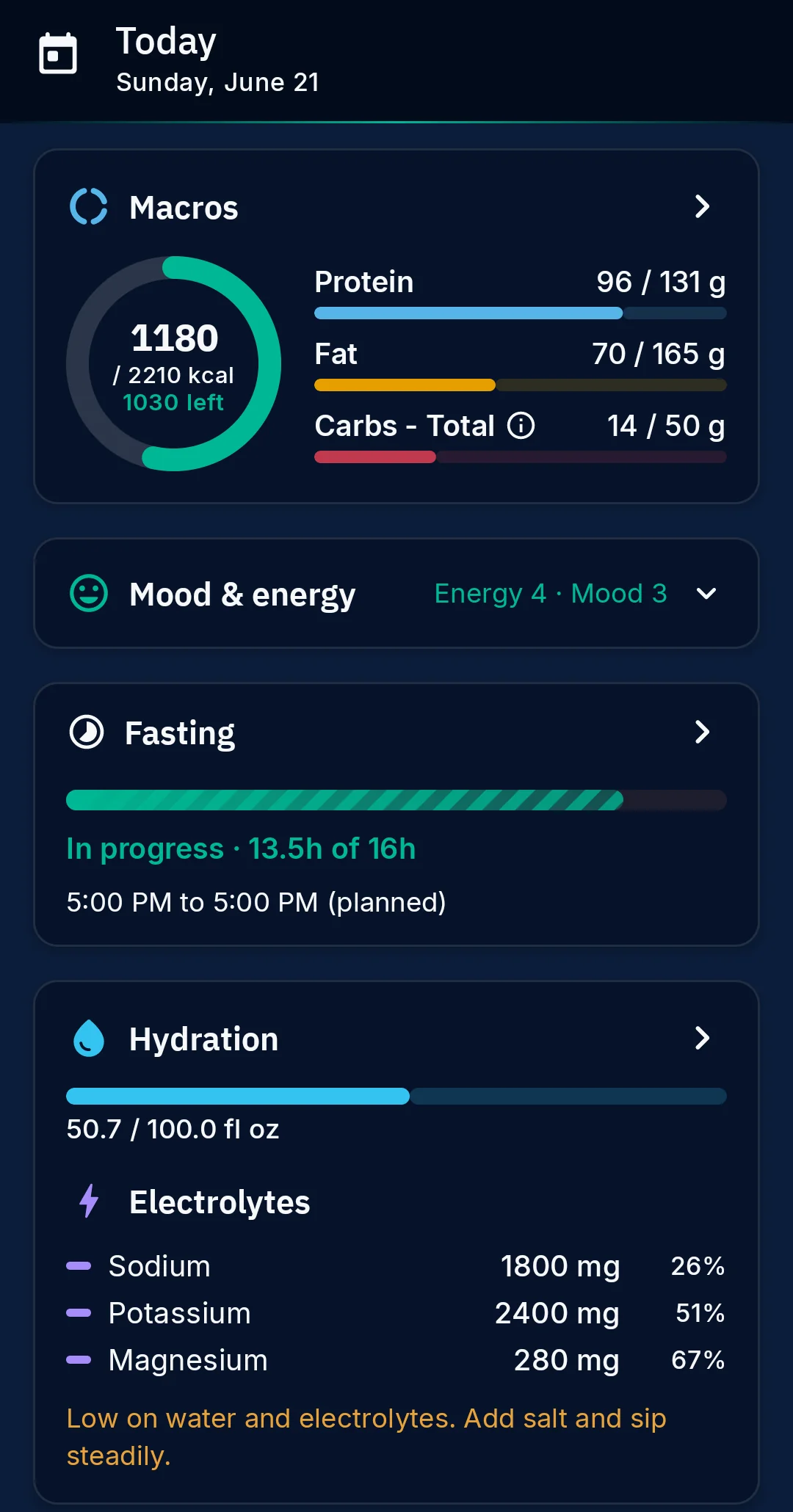793x1512 pixels.
Task: Open the Macros details chevron
Action: tap(702, 206)
